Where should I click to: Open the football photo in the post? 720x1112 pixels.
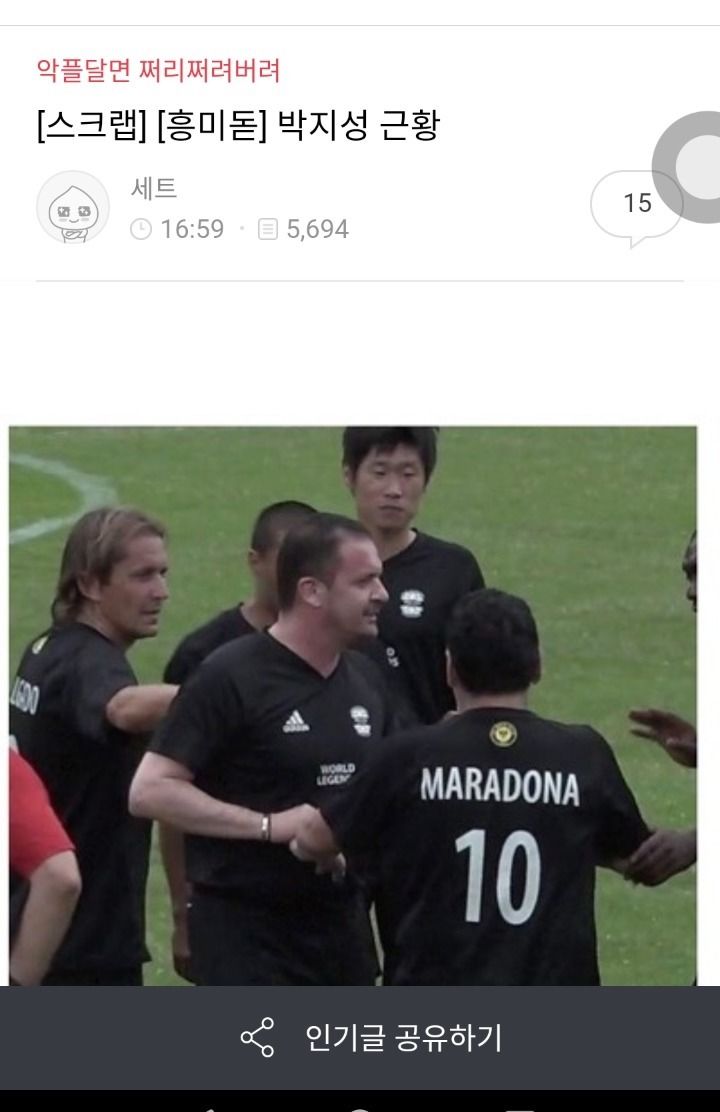353,705
